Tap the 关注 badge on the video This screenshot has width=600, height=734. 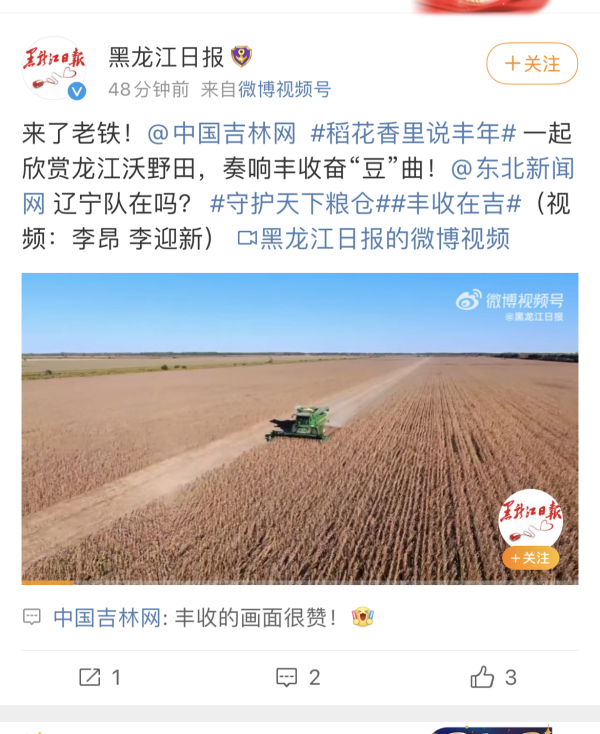pyautogui.click(x=531, y=558)
